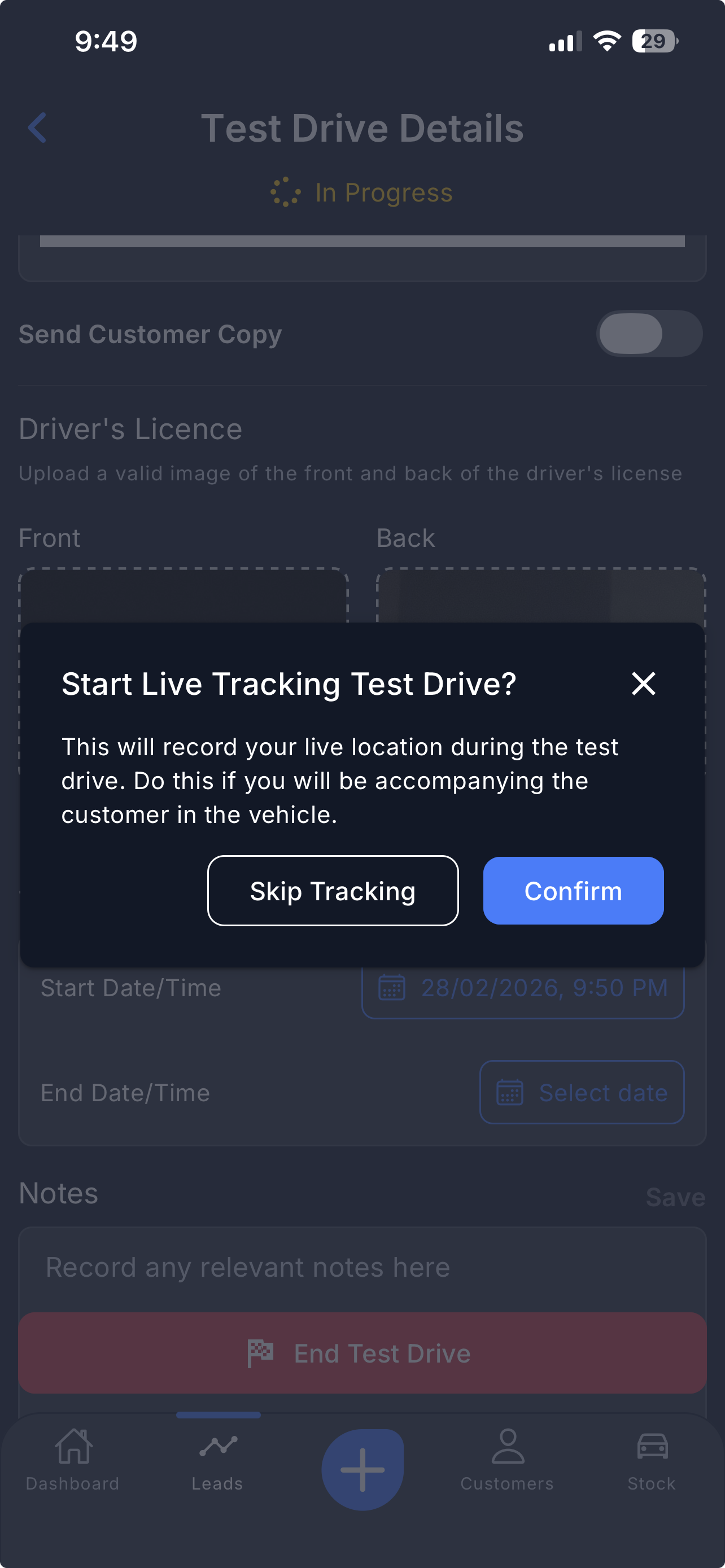Close the live tracking dialog
Image resolution: width=725 pixels, height=1568 pixels.
pos(643,684)
